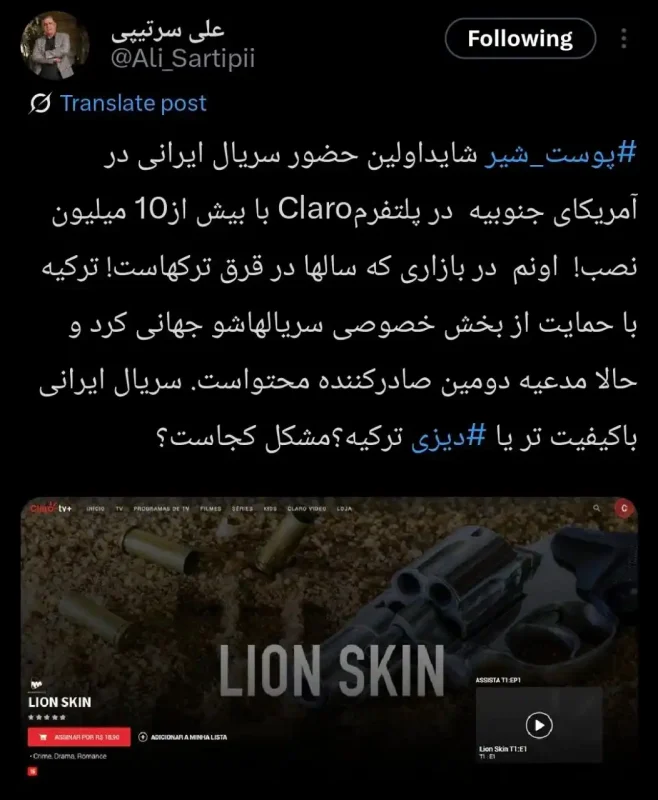658x800 pixels.
Task: Open the @Ali_Sartipii handle
Action: pos(183,59)
